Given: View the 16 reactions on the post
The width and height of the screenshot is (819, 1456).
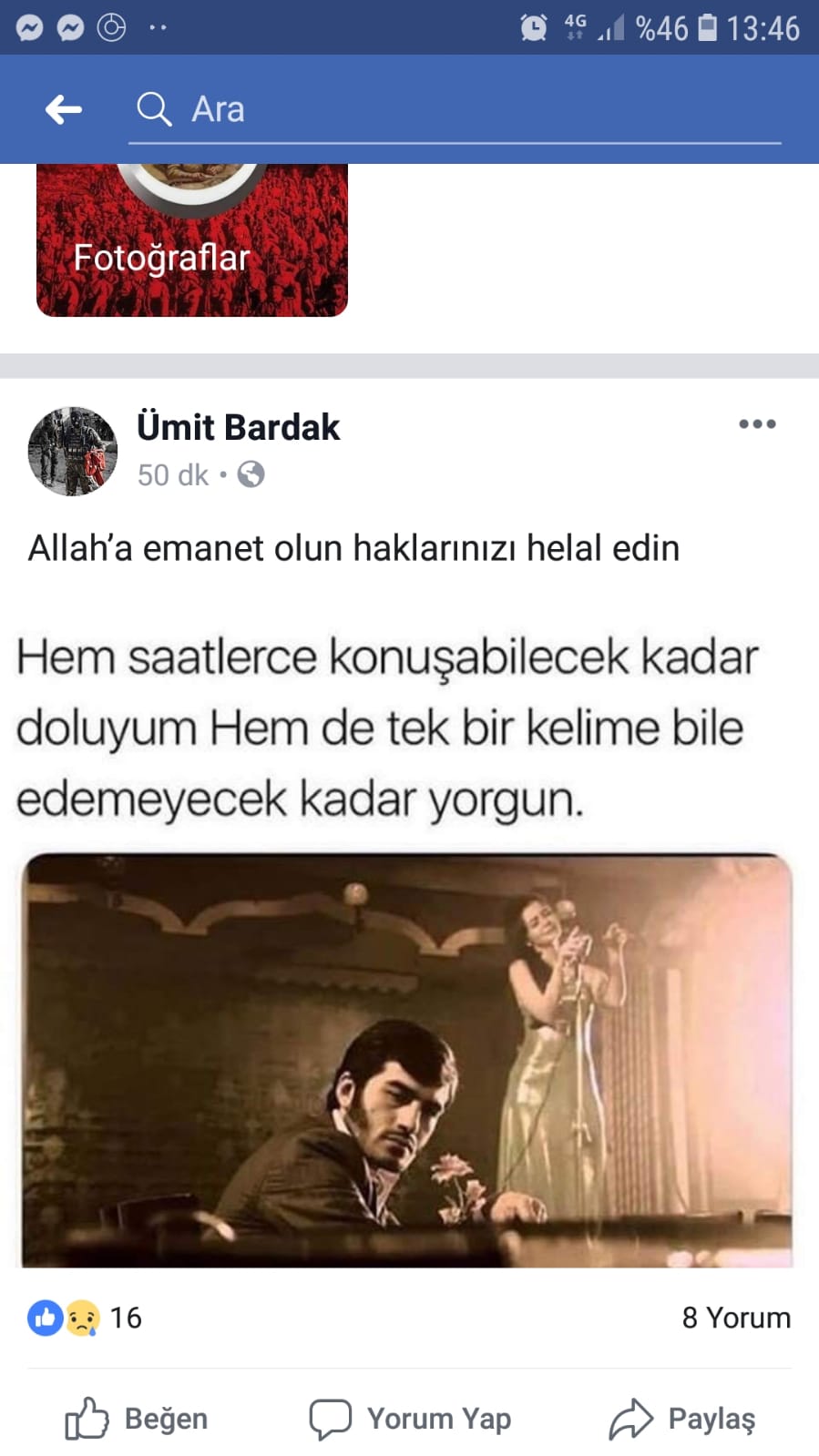Looking at the screenshot, I should click(85, 1318).
